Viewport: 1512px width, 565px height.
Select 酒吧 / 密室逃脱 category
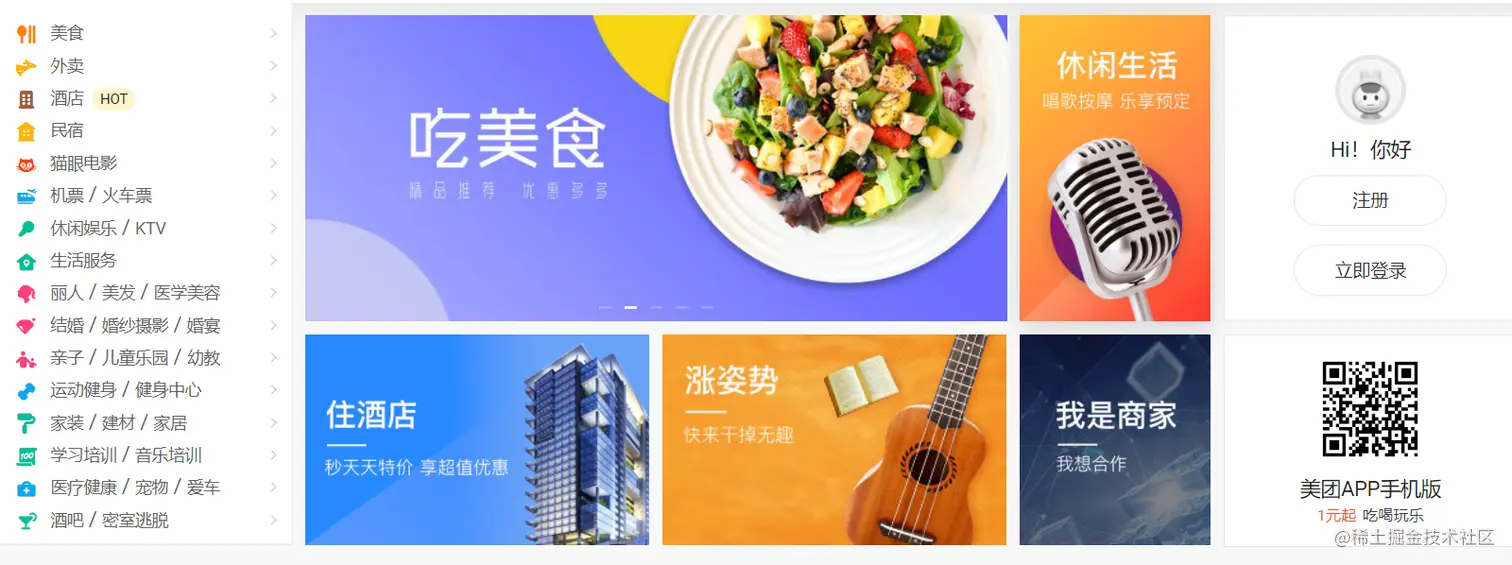109,520
